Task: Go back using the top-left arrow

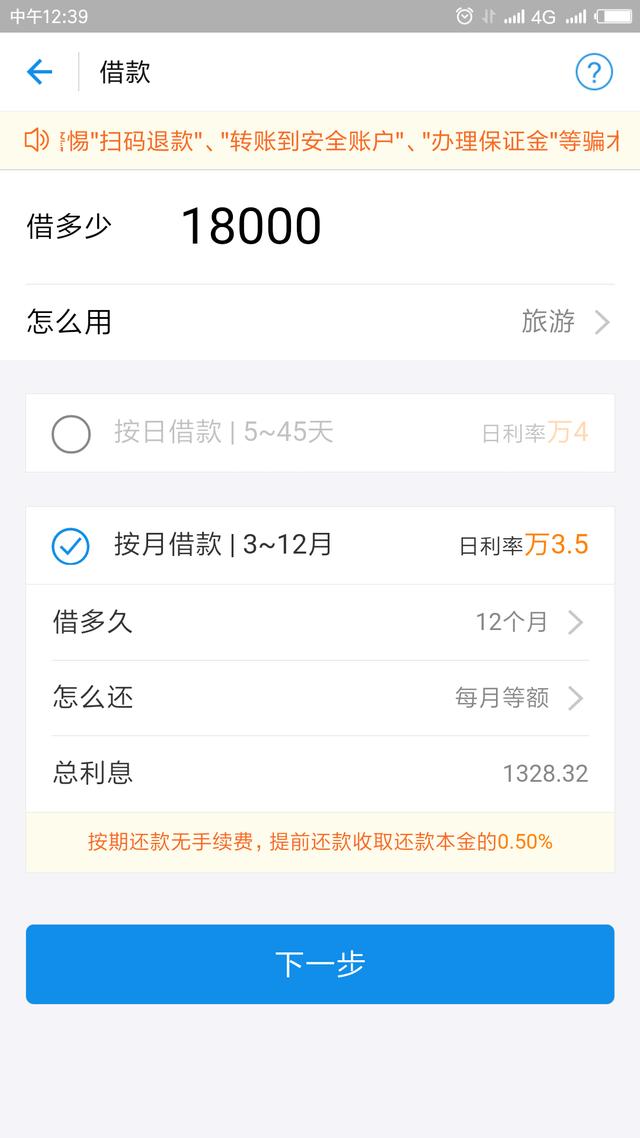Action: (39, 72)
